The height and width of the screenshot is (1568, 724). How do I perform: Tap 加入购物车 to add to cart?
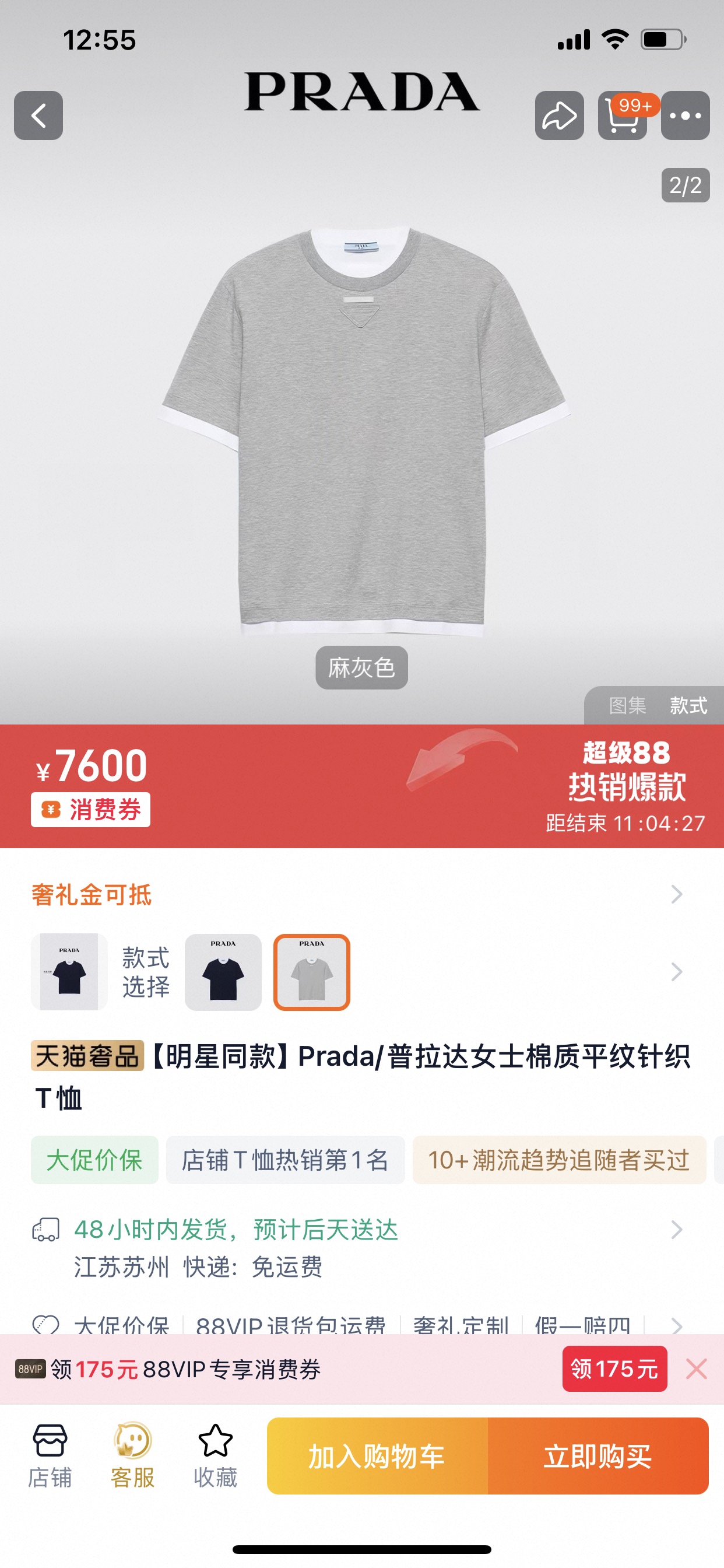[377, 1456]
